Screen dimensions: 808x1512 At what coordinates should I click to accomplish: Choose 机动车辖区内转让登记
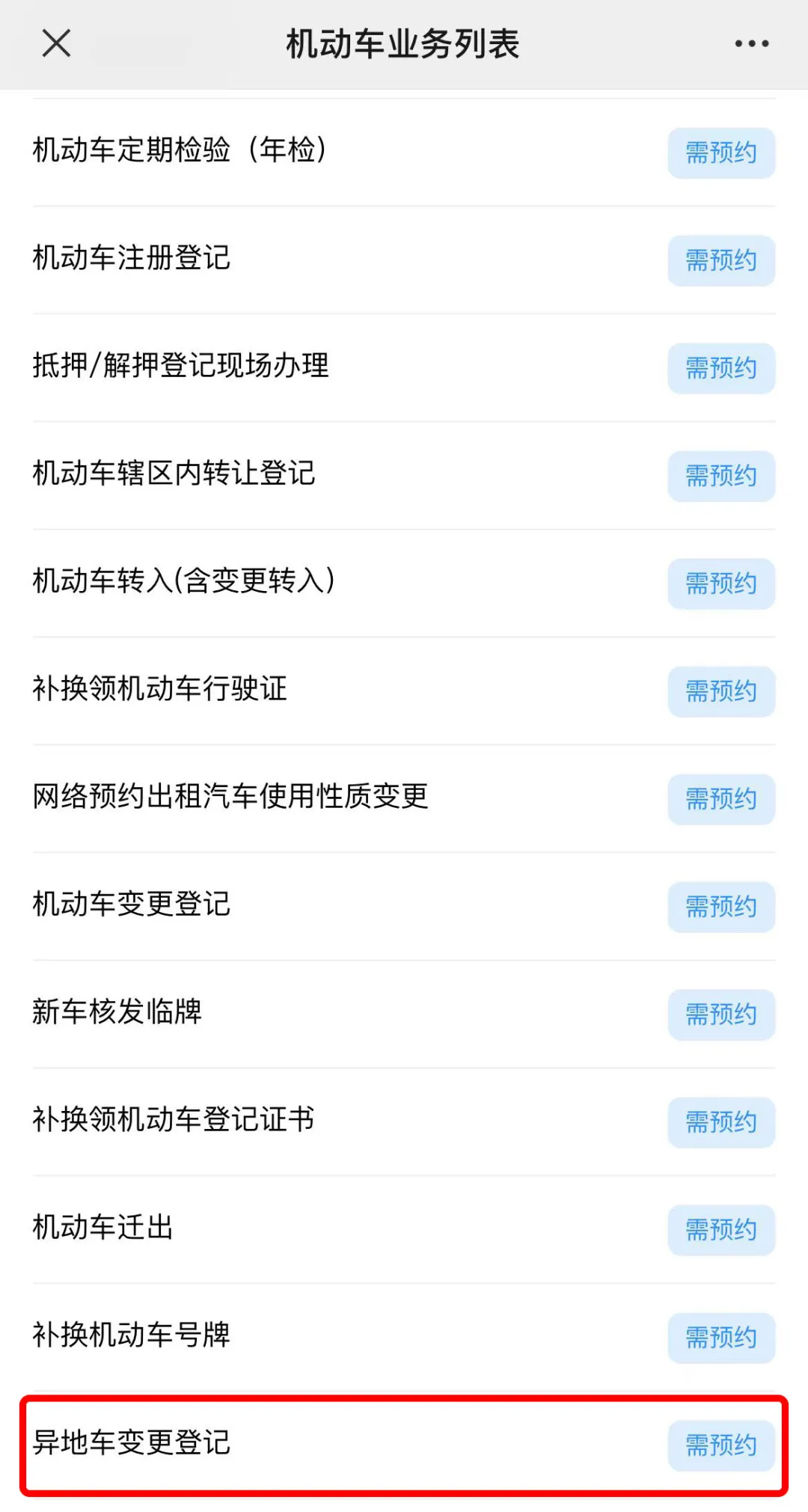pos(174,474)
